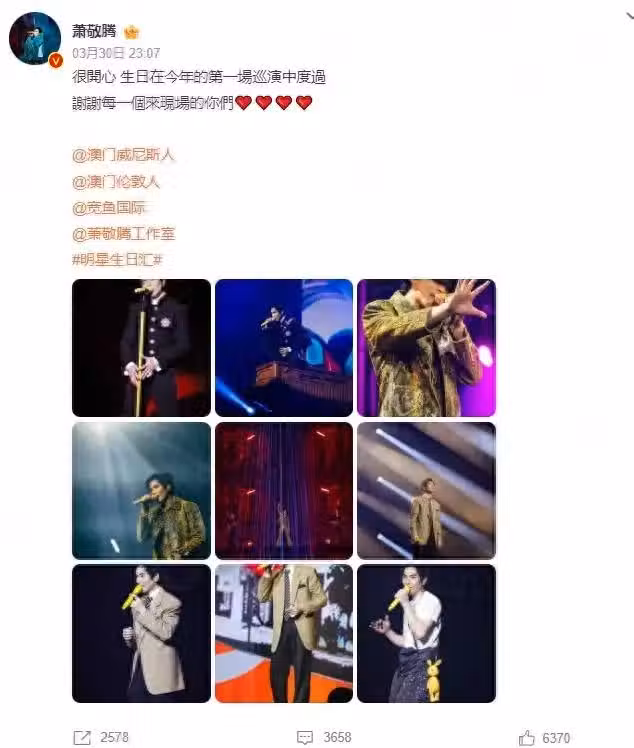Open photo of beige blazer with orange backdrop
This screenshot has height=748, width=634.
point(284,633)
